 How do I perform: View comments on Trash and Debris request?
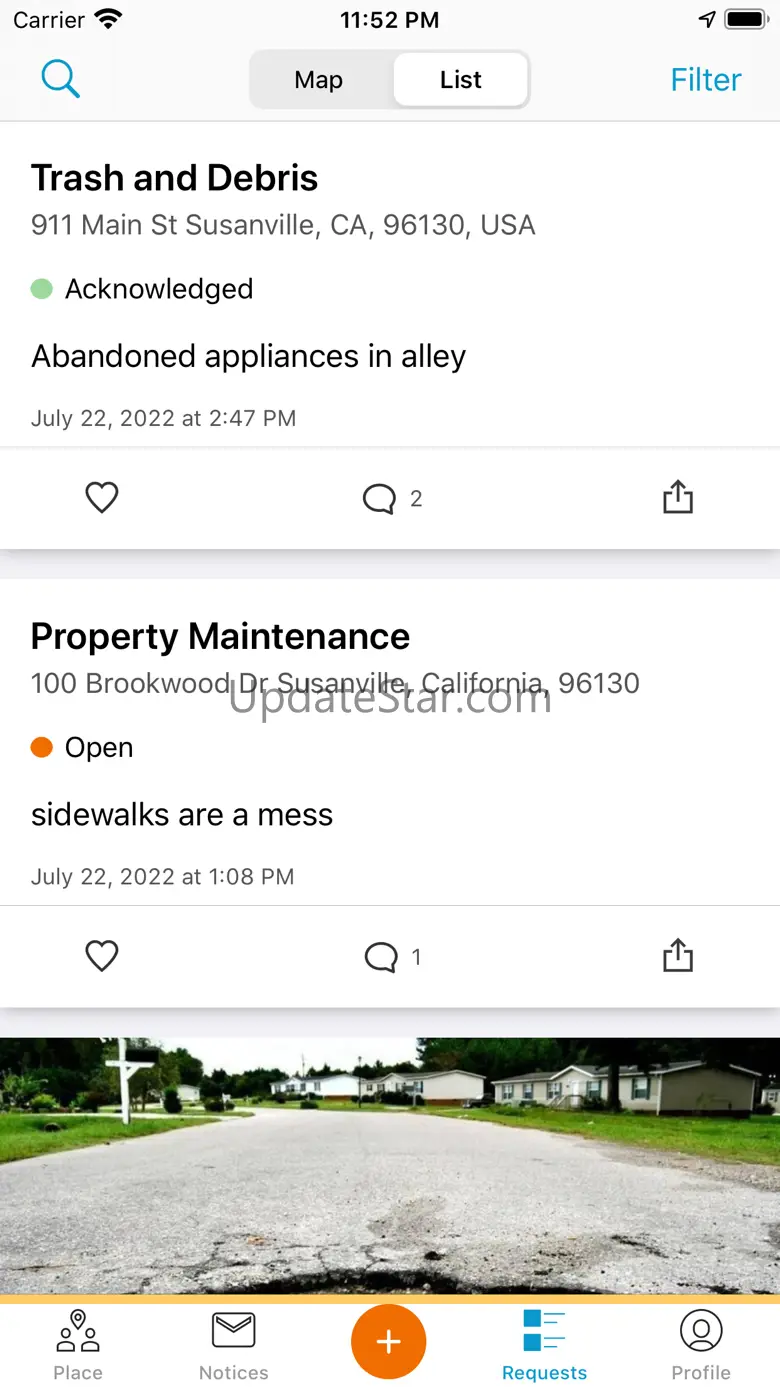tap(391, 498)
